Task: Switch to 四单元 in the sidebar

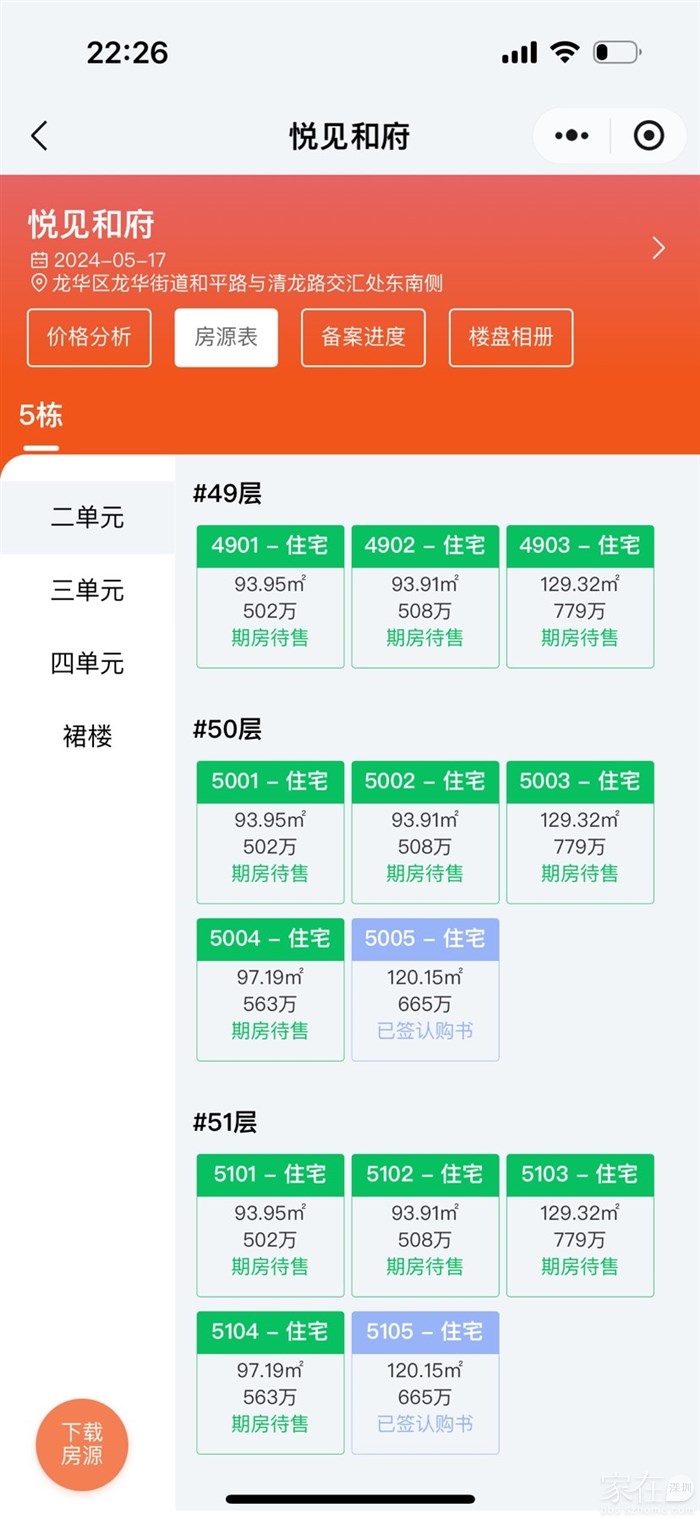Action: (87, 663)
